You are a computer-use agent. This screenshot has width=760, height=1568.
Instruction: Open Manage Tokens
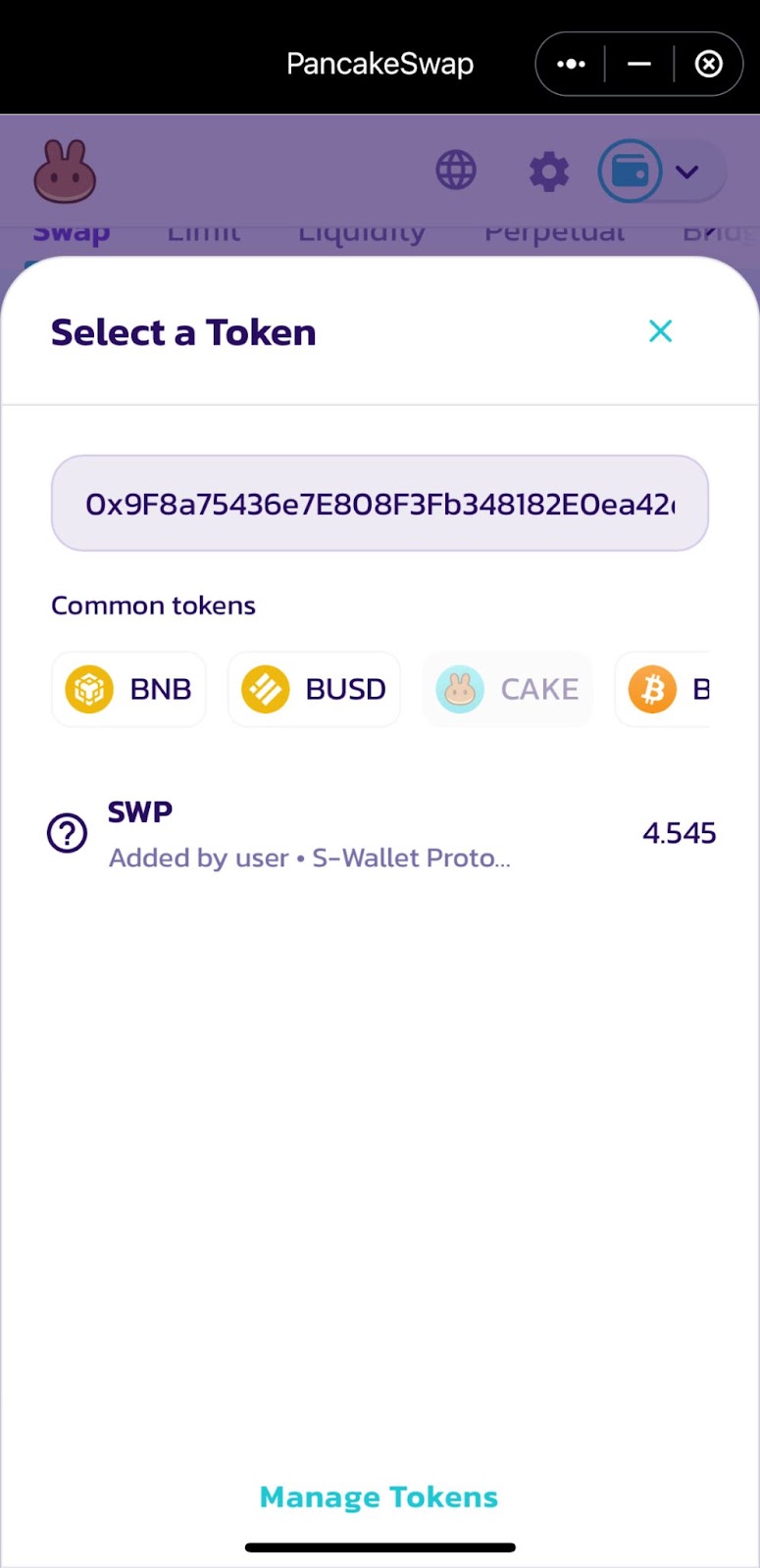point(379,1496)
